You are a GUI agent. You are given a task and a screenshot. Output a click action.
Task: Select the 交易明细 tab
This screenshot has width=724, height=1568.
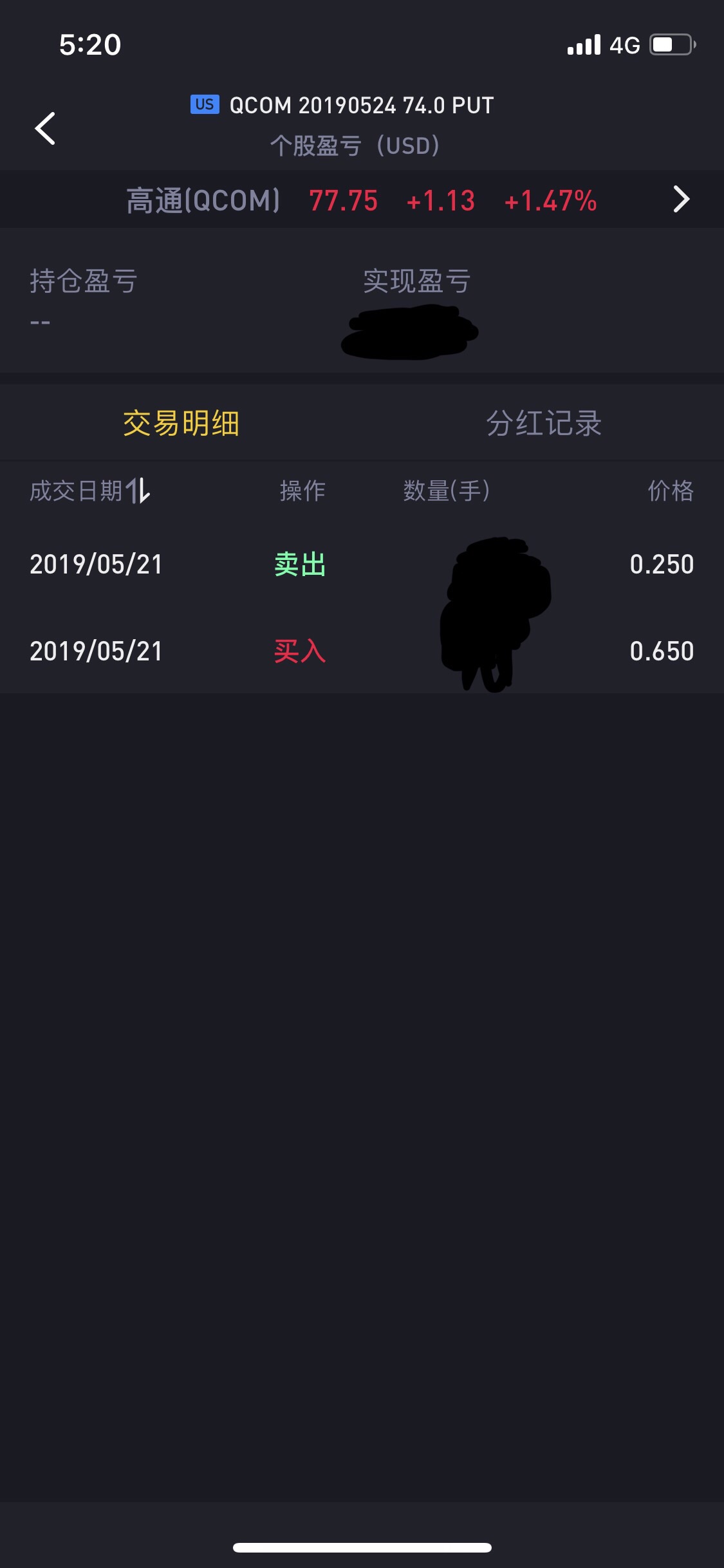[181, 424]
